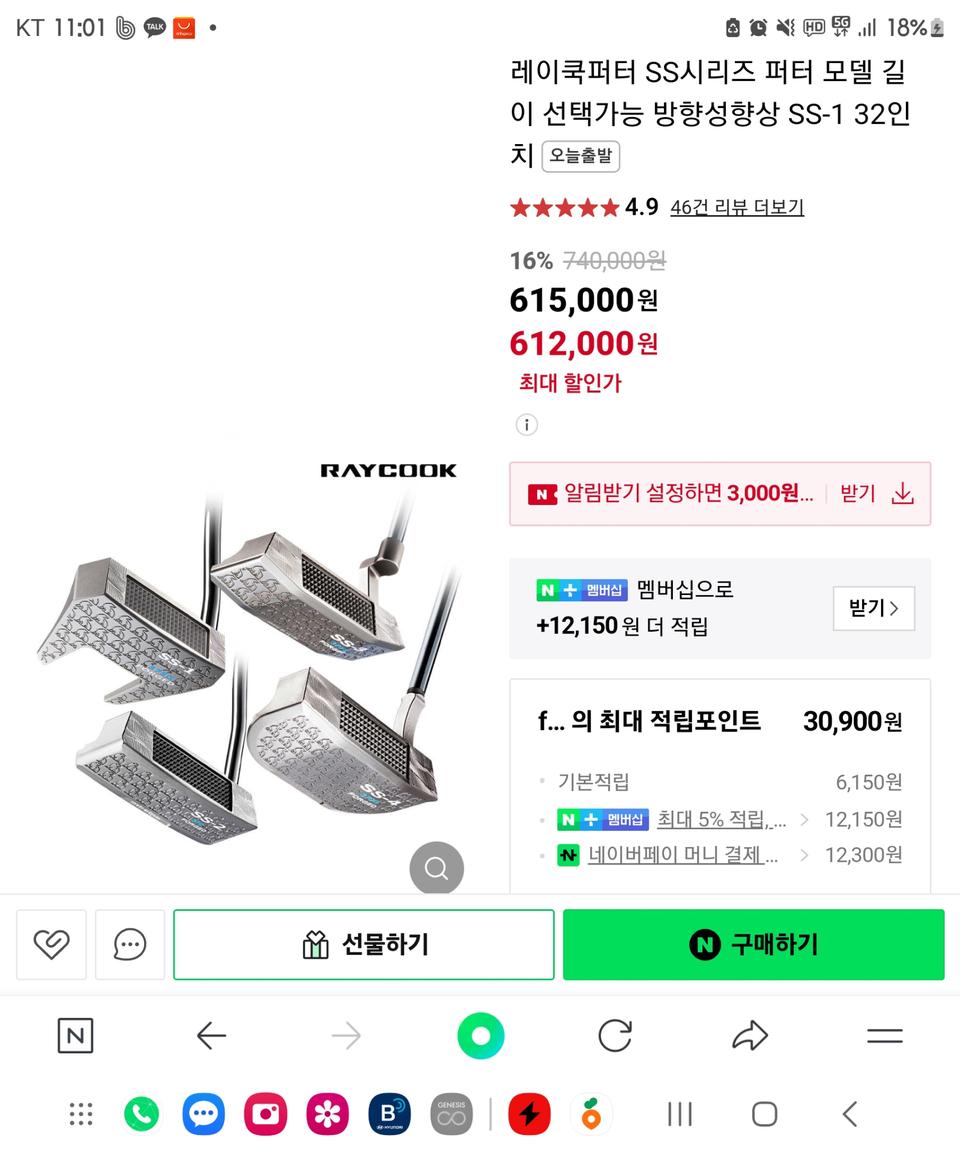The width and height of the screenshot is (960, 1153).
Task: Open the chat inquiry icon next to the heart
Action: [131, 944]
